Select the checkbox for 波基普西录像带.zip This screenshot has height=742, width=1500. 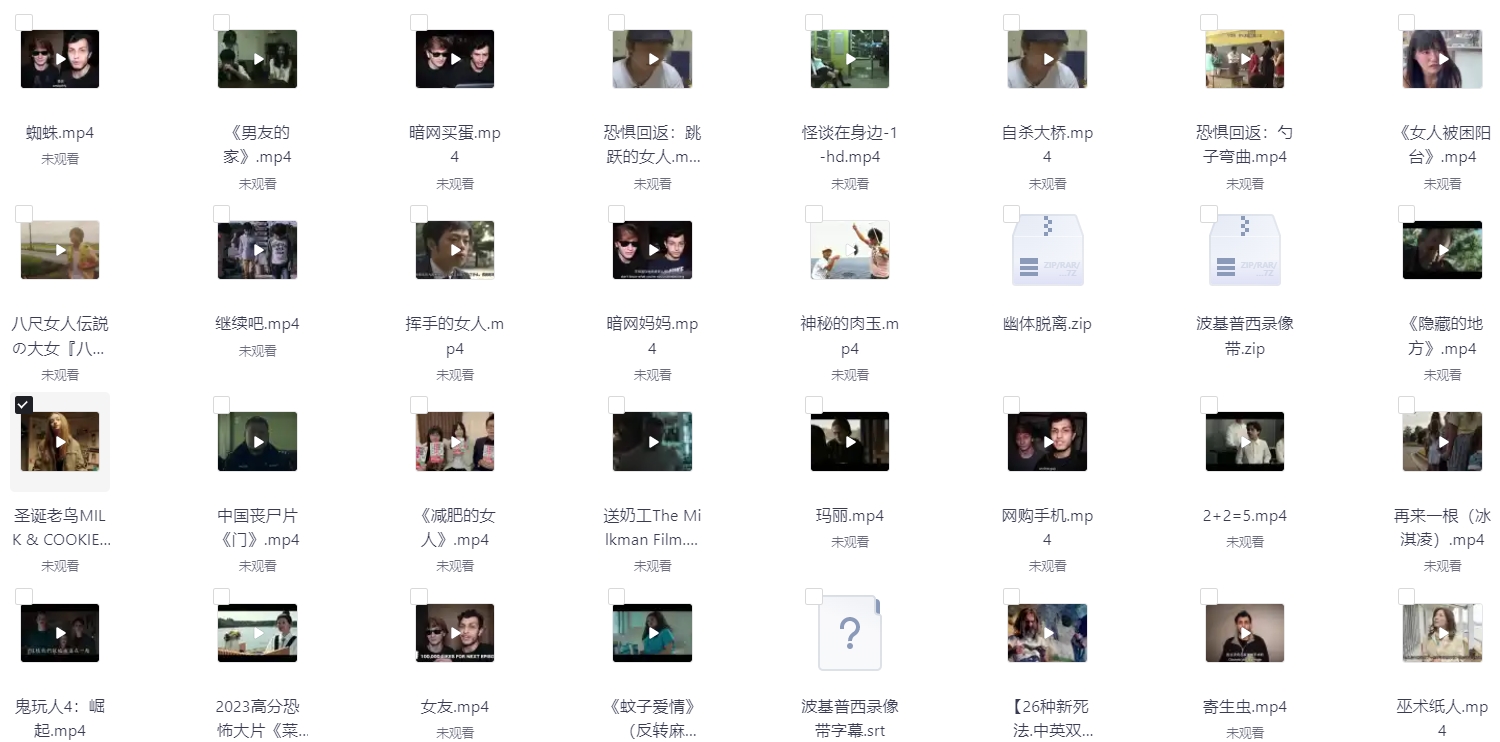coord(1209,213)
